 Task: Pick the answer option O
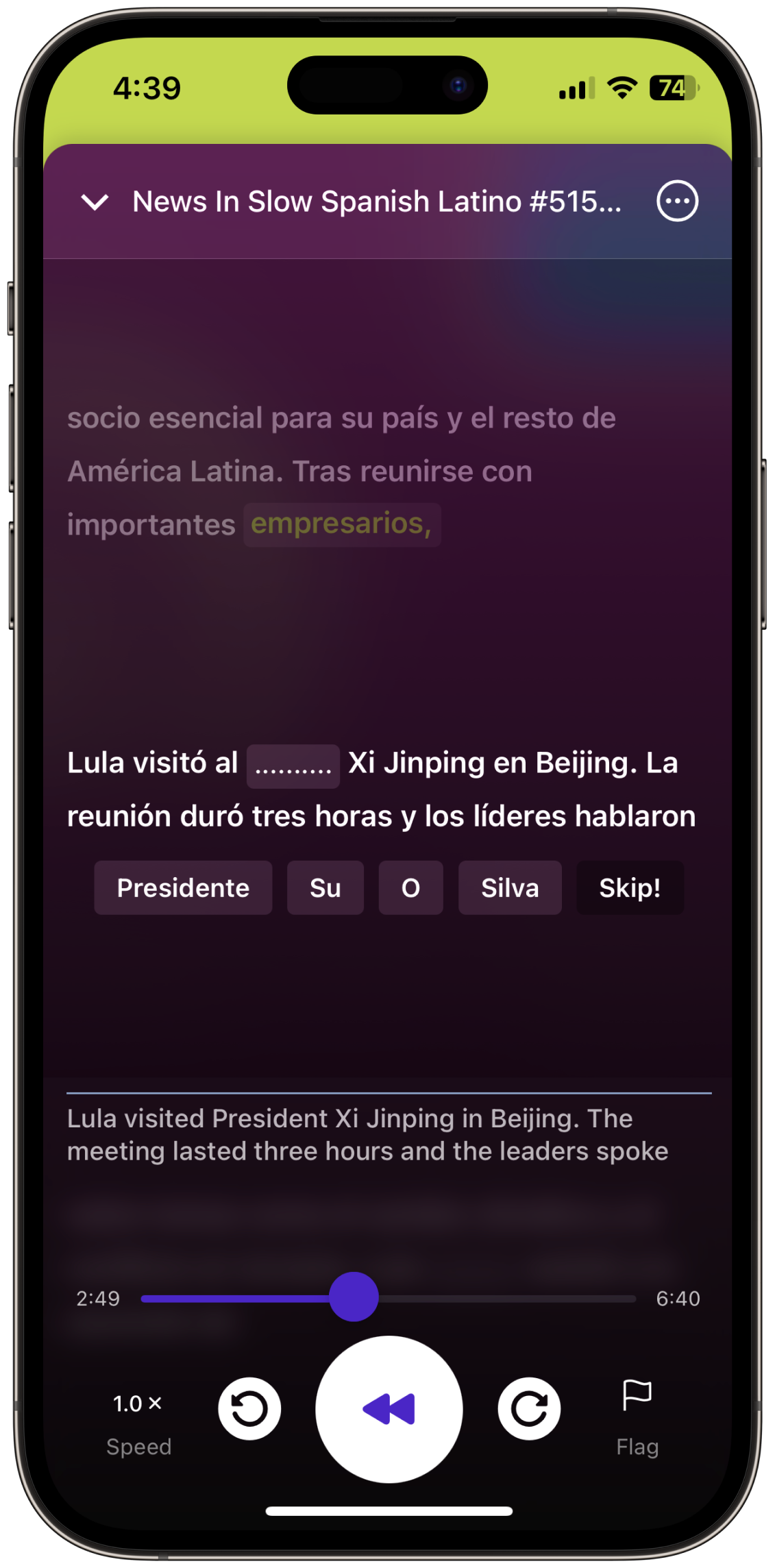410,887
